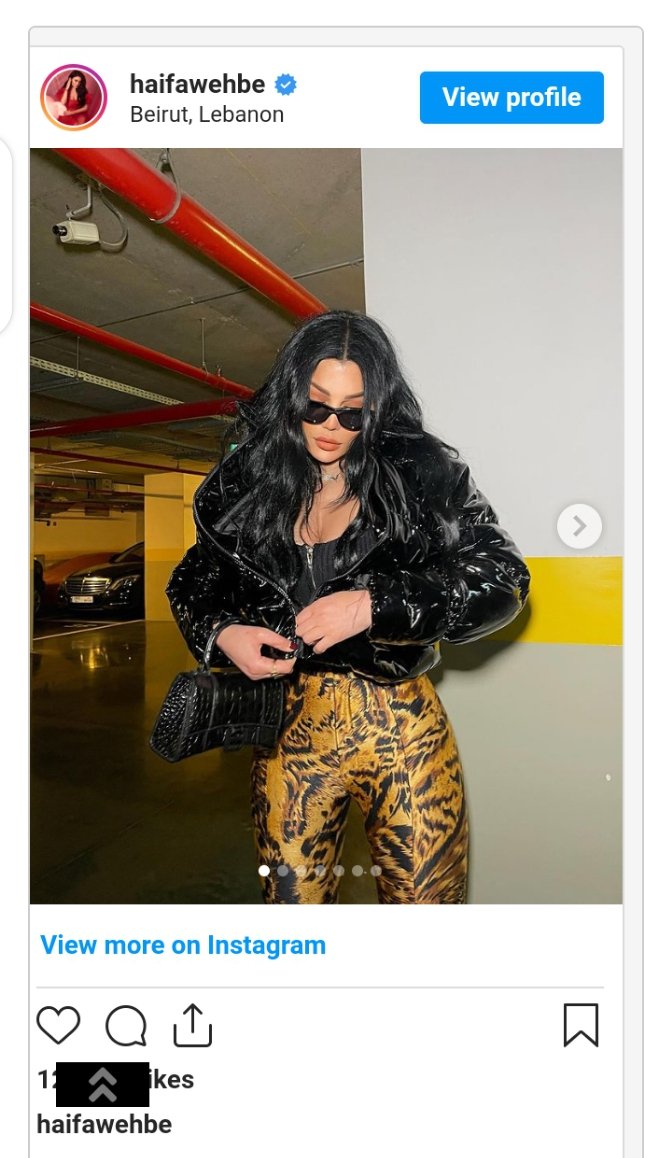The height and width of the screenshot is (1158, 672).
Task: Tap the scroll-to-top double arrow
Action: (103, 1084)
